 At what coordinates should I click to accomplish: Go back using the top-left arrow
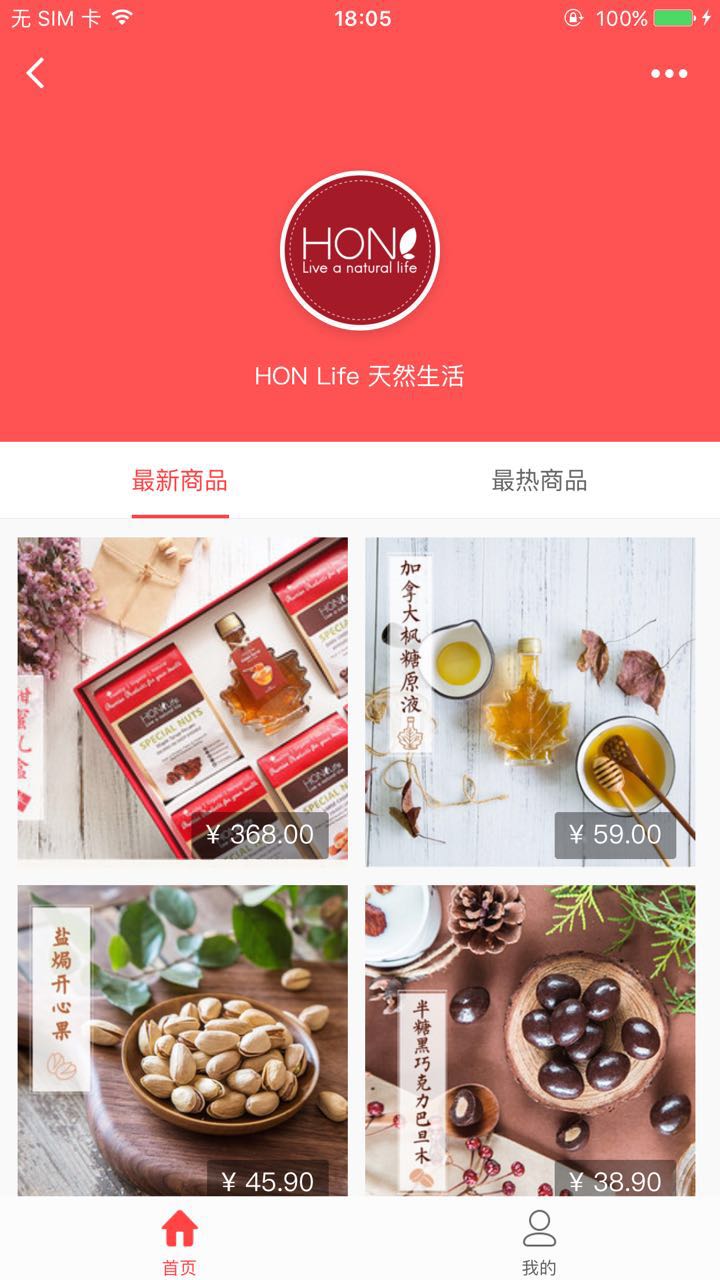(36, 73)
